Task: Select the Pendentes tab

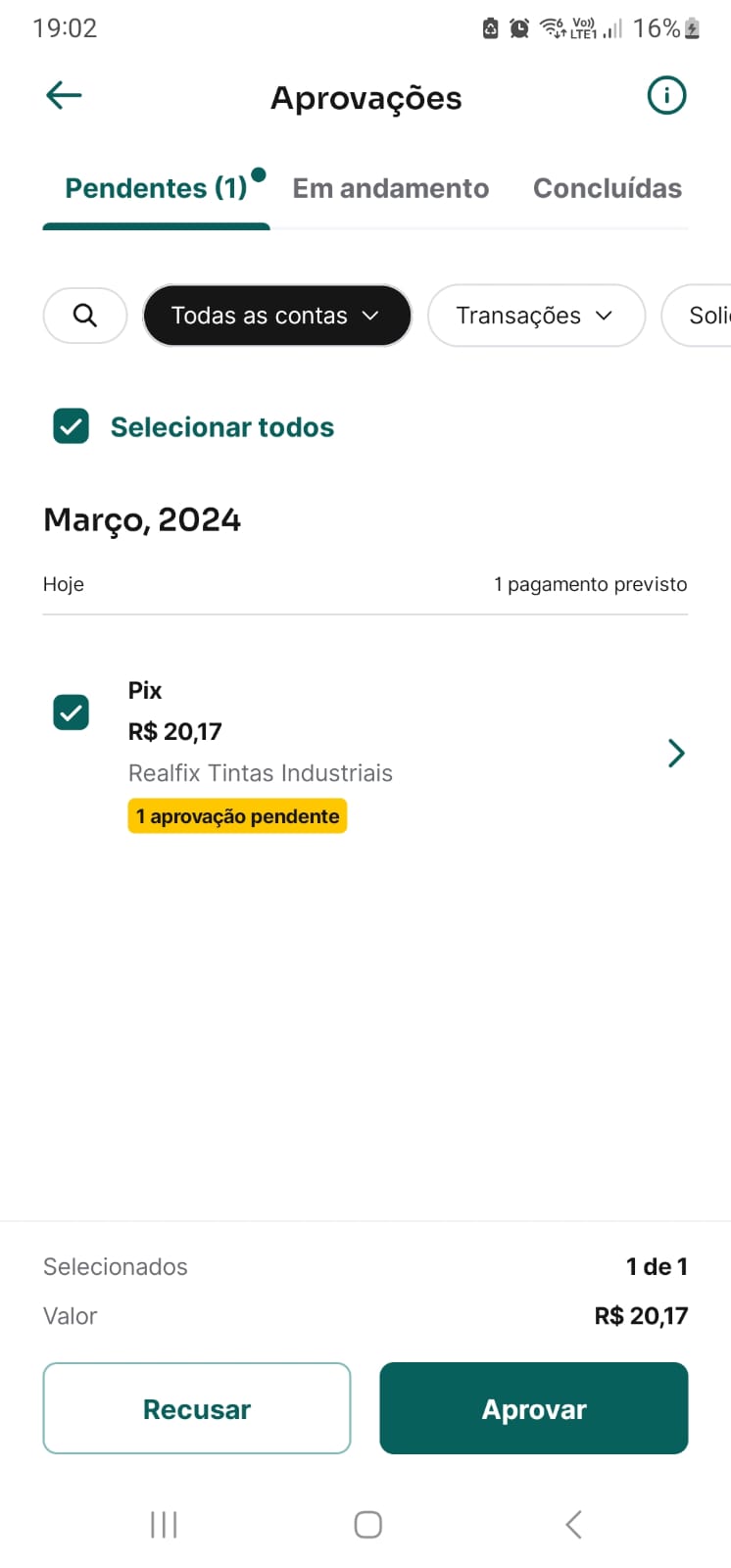Action: pyautogui.click(x=156, y=188)
